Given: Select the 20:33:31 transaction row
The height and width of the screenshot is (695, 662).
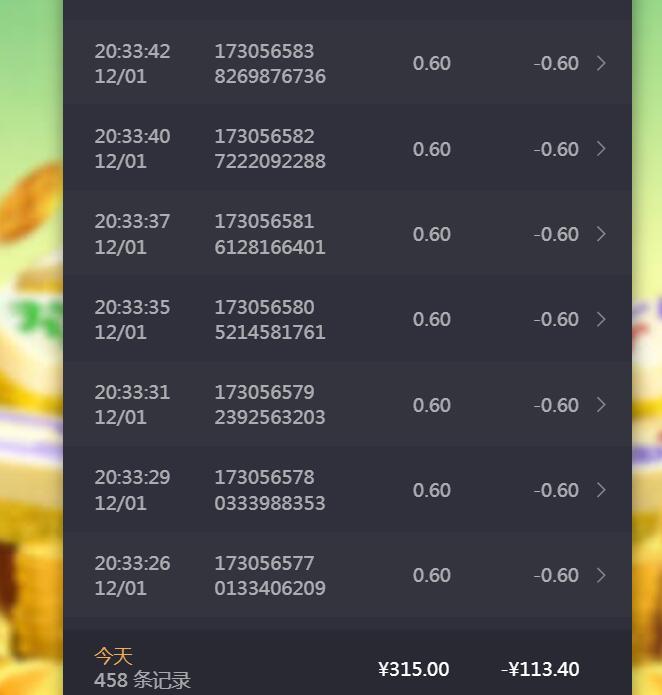Looking at the screenshot, I should click(347, 405).
